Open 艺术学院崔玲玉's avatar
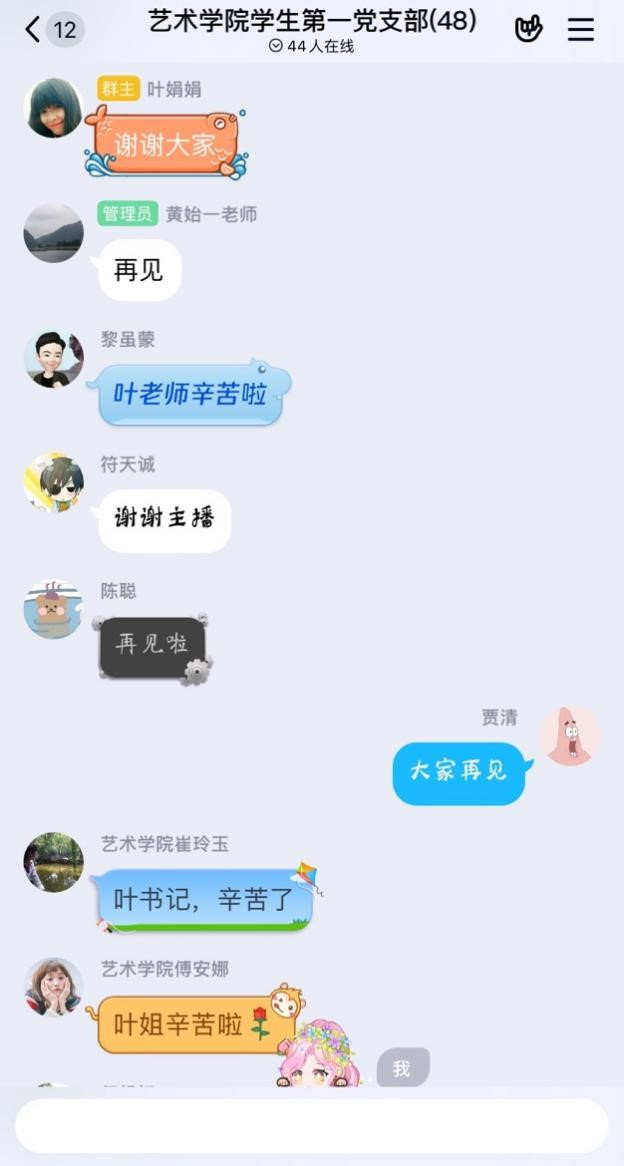The image size is (624, 1166). click(54, 863)
